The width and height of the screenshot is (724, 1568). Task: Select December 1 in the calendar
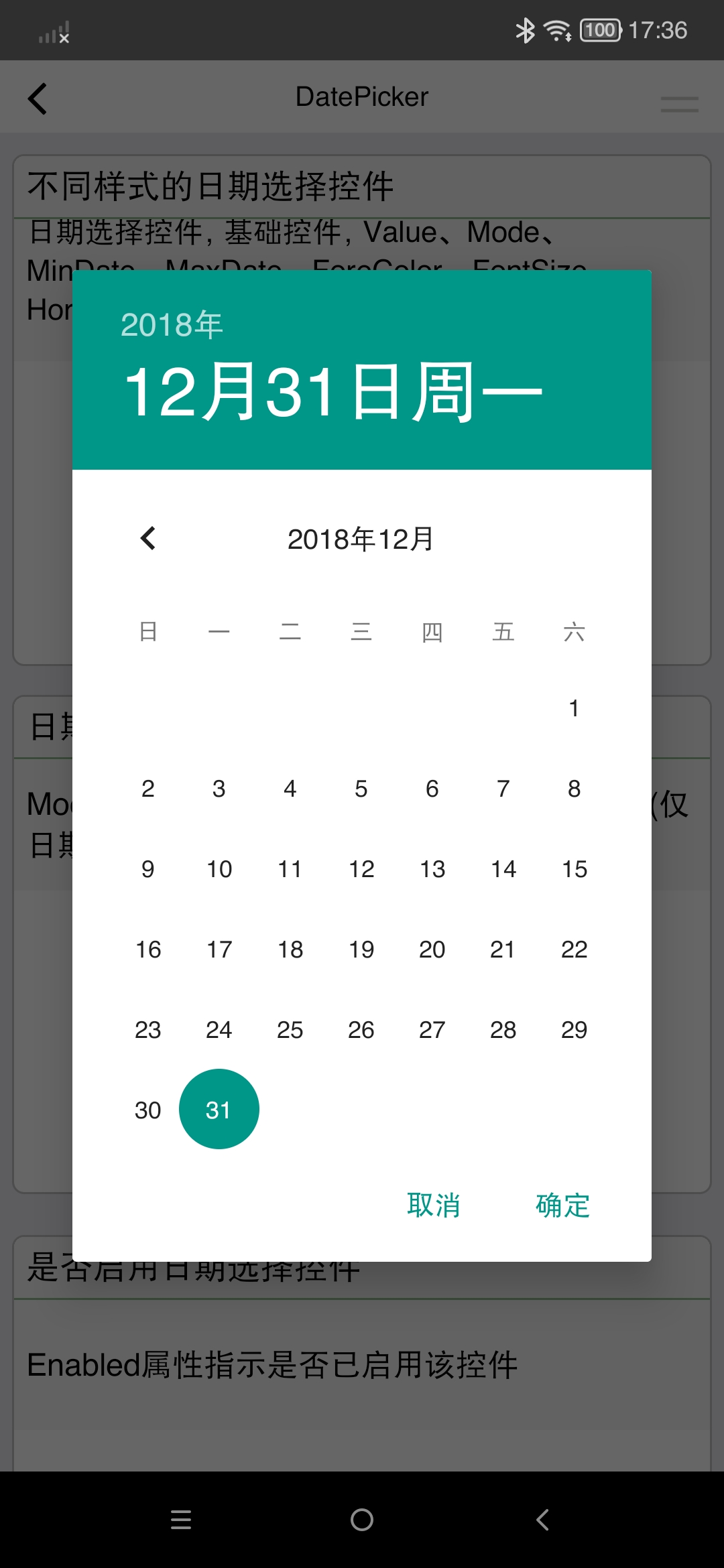pos(574,708)
